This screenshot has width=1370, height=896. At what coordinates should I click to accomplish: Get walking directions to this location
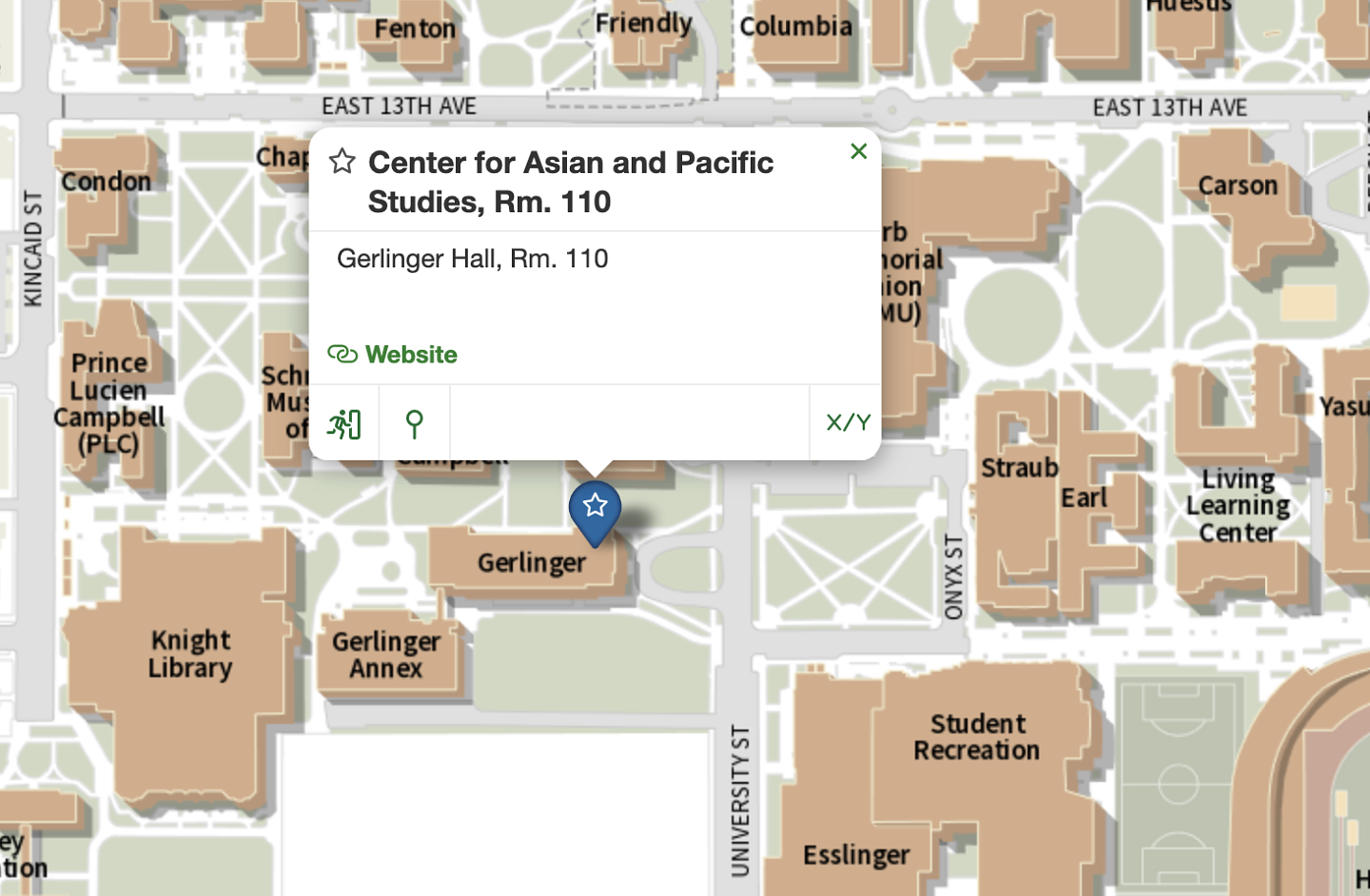[343, 423]
